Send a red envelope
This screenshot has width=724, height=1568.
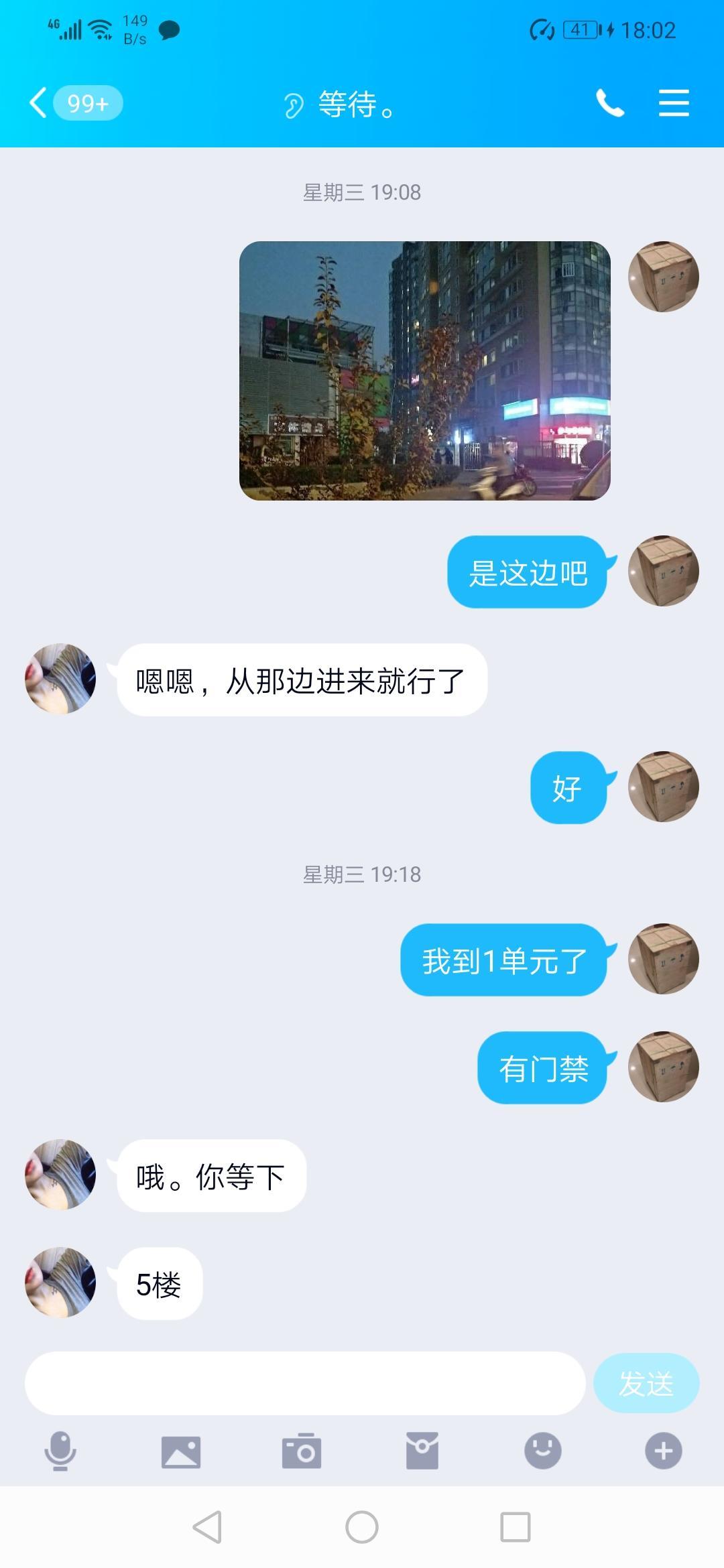422,1451
